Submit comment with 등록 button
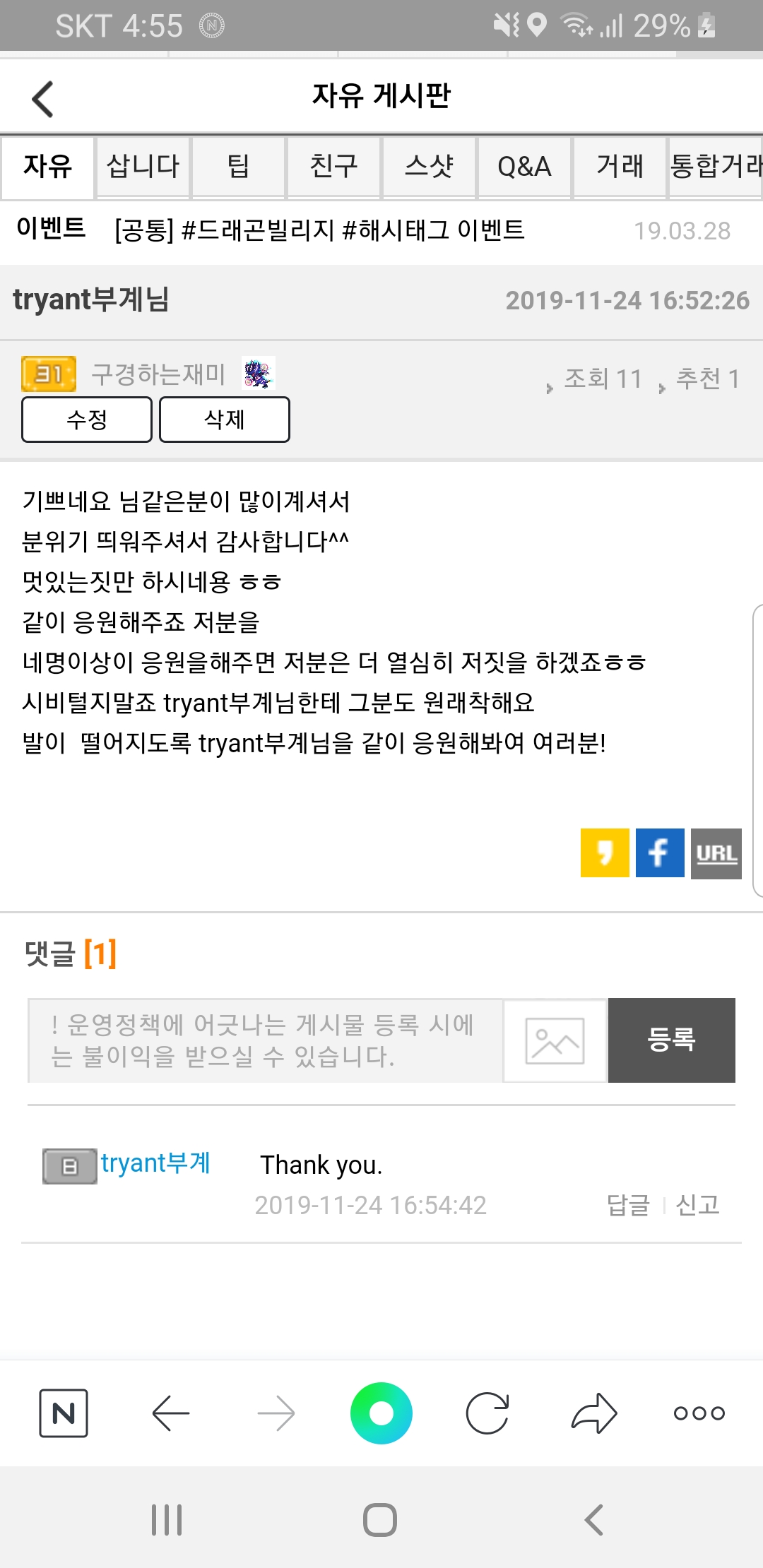763x1568 pixels. point(671,1040)
